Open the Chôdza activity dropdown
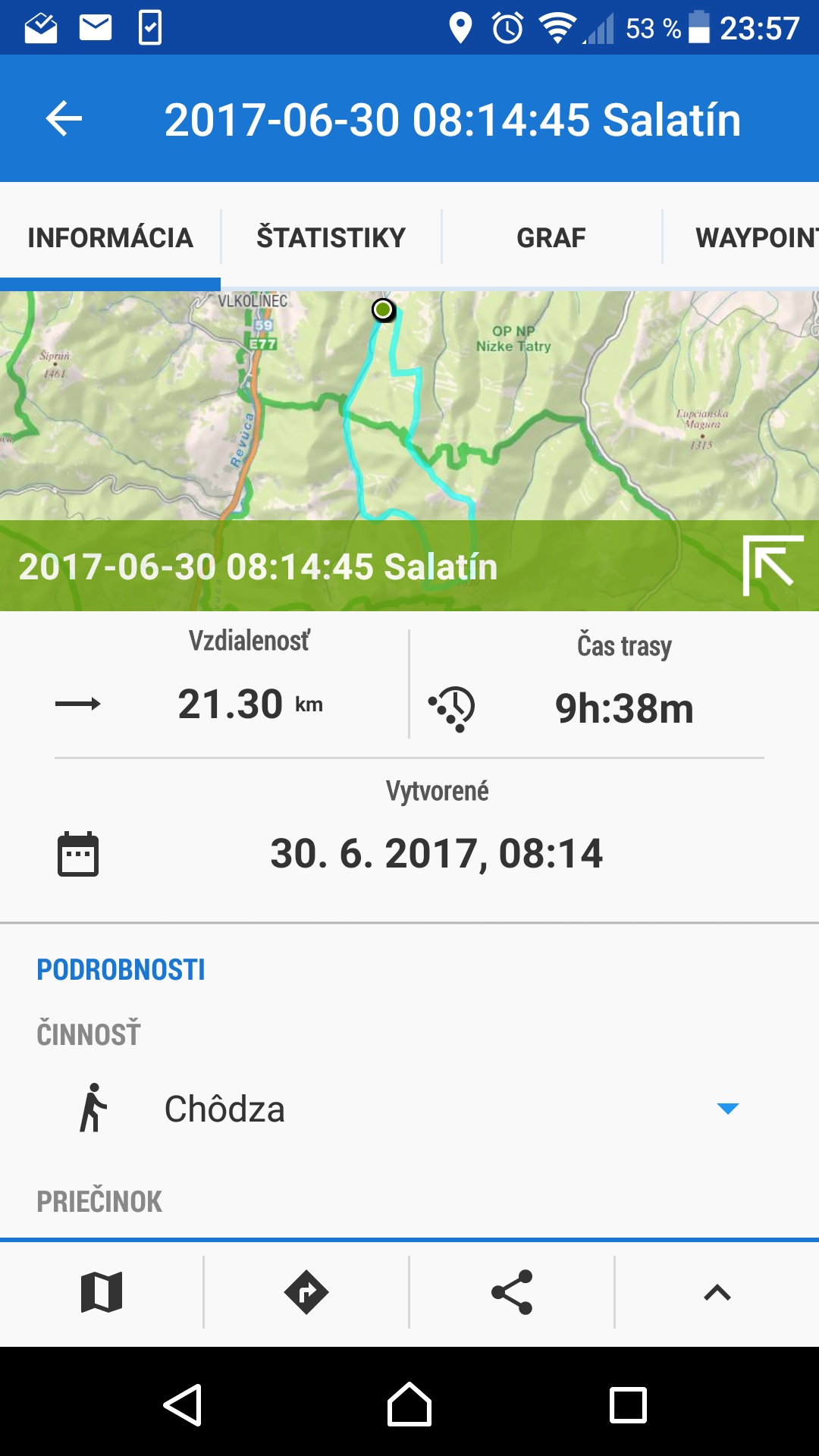Image resolution: width=819 pixels, height=1456 pixels. click(726, 1109)
